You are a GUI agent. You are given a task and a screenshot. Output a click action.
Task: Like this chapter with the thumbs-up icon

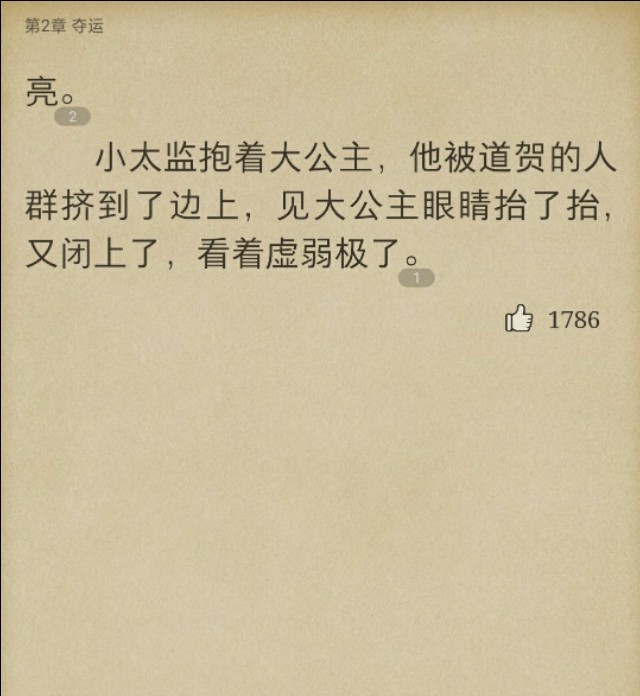pyautogui.click(x=519, y=319)
